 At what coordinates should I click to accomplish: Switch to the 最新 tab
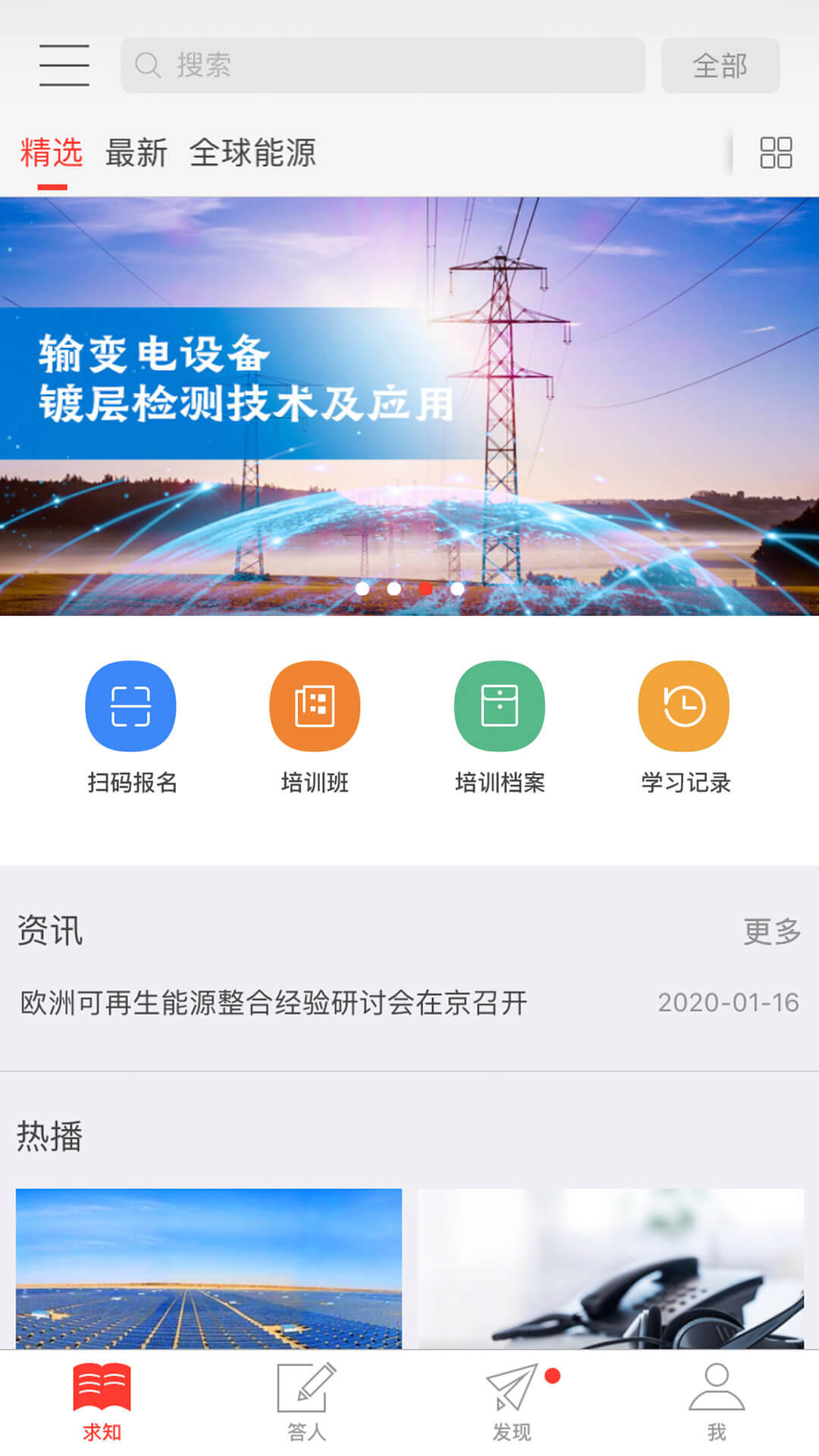136,153
